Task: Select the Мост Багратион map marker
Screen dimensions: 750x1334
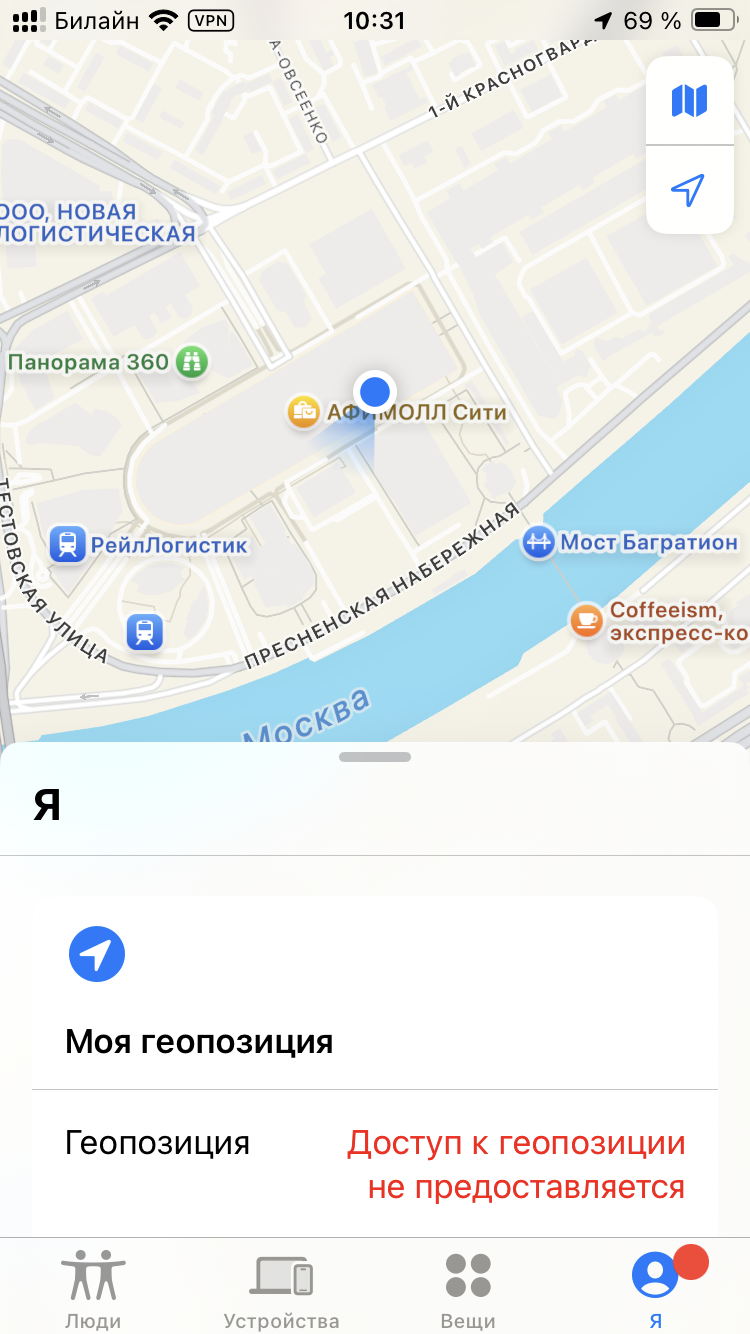Action: 539,543
